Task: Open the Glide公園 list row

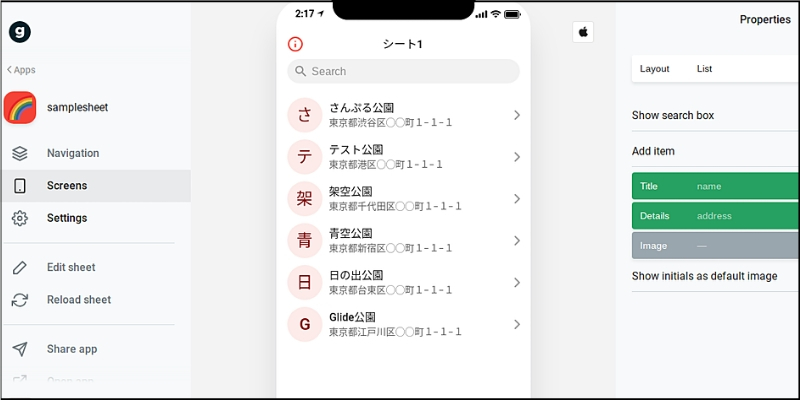Action: (403, 324)
